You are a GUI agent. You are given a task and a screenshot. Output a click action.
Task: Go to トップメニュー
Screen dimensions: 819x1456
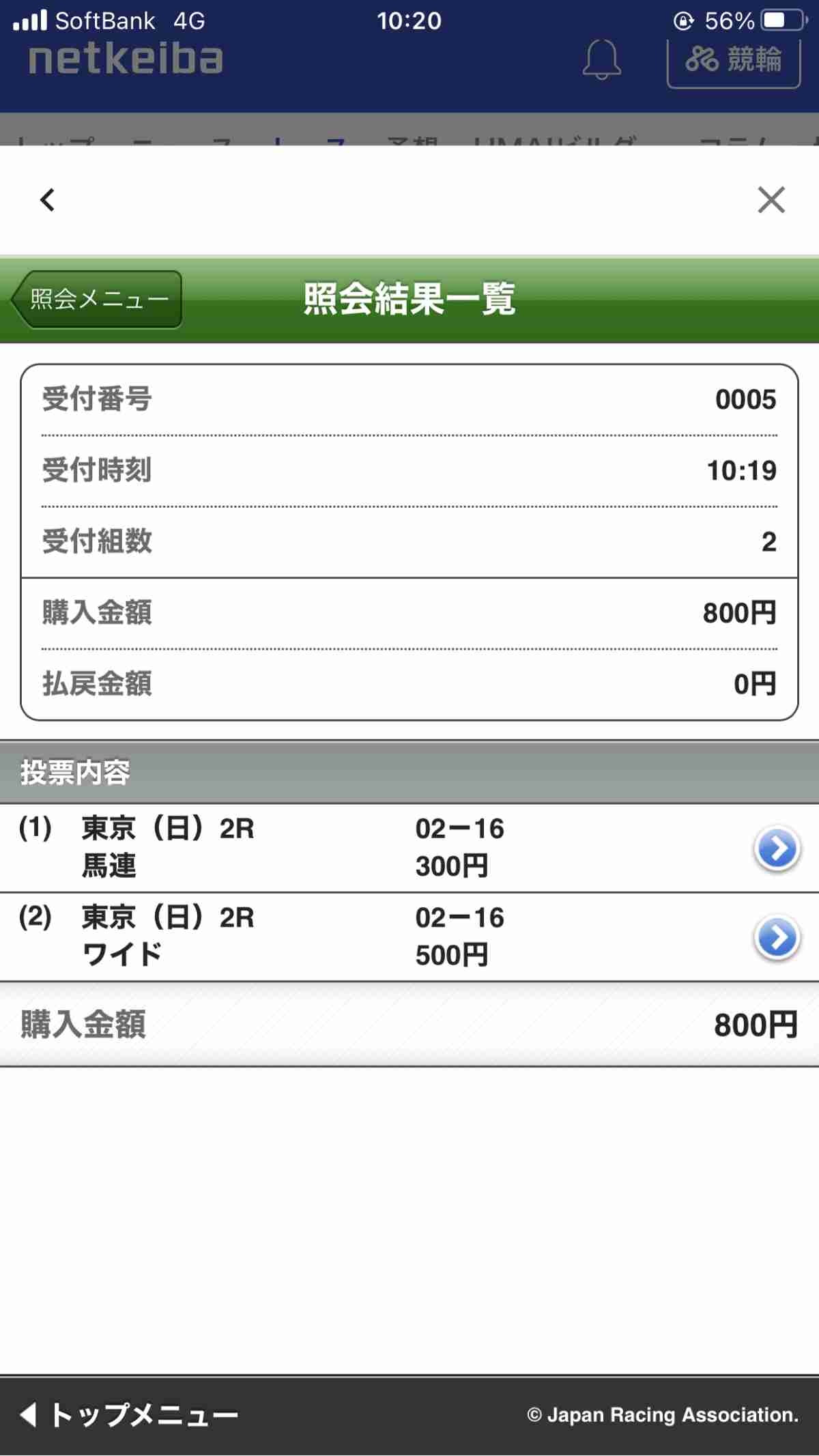[x=130, y=1415]
